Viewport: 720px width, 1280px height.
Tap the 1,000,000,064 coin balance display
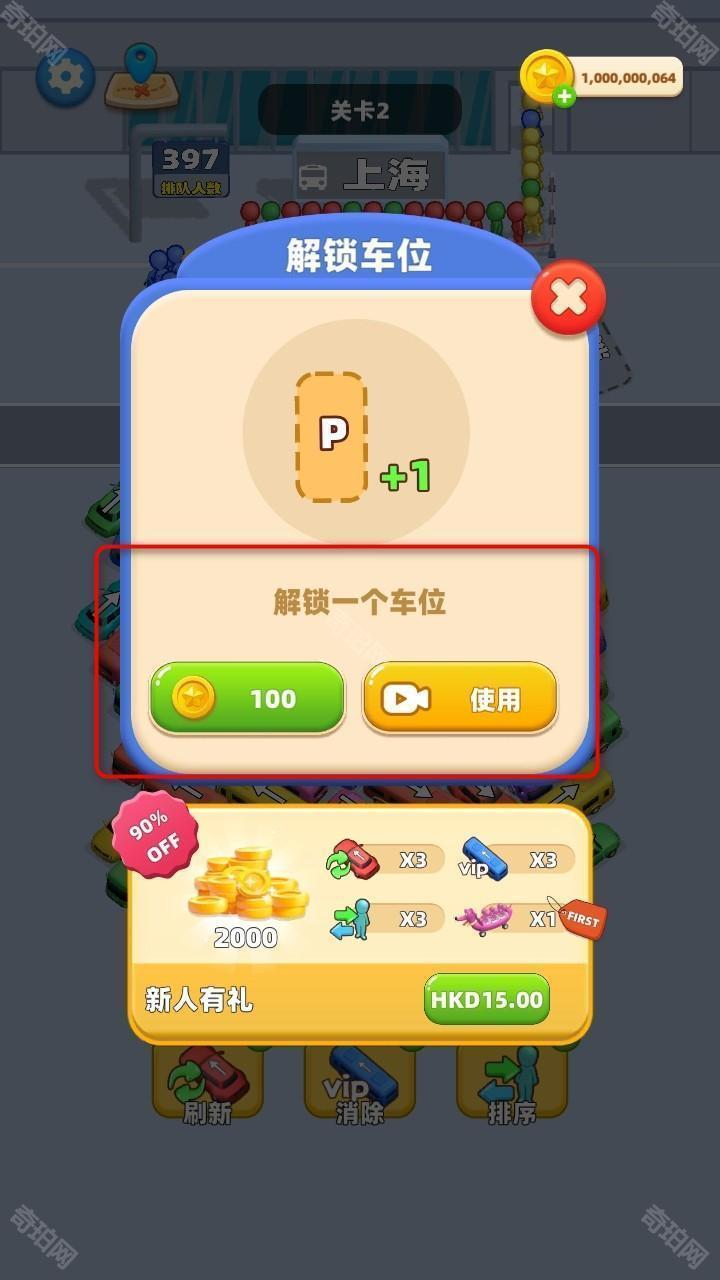tap(627, 76)
